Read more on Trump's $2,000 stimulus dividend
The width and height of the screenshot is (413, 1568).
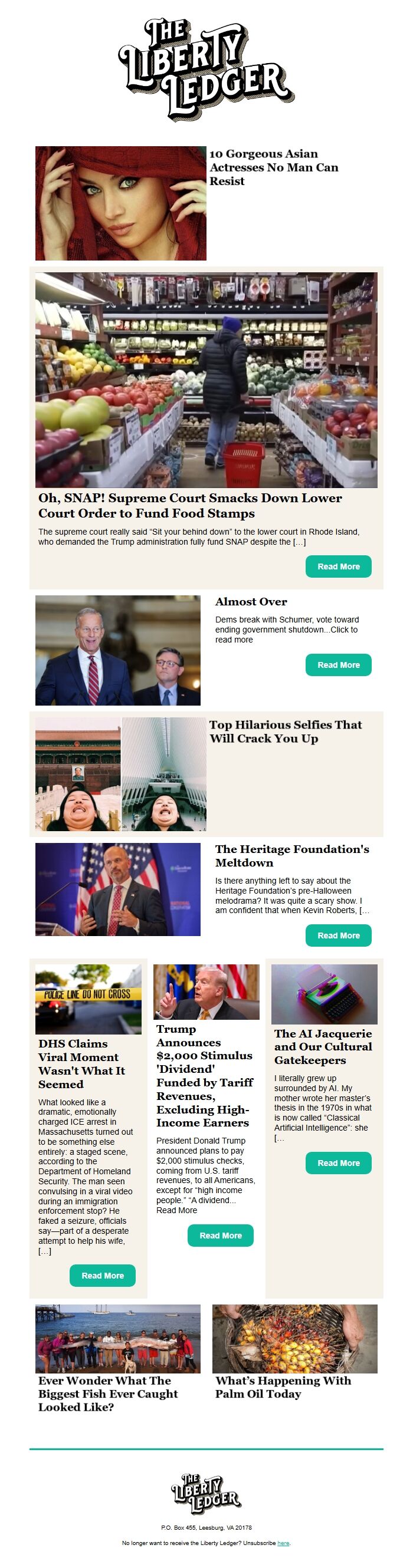[x=221, y=1235]
